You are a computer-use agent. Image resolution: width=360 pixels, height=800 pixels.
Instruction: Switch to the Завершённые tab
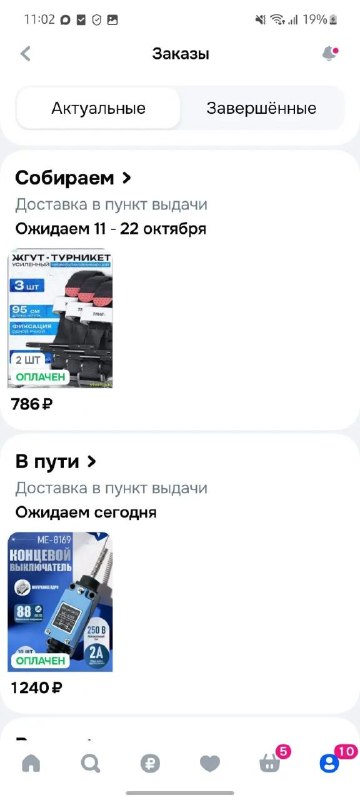point(261,108)
